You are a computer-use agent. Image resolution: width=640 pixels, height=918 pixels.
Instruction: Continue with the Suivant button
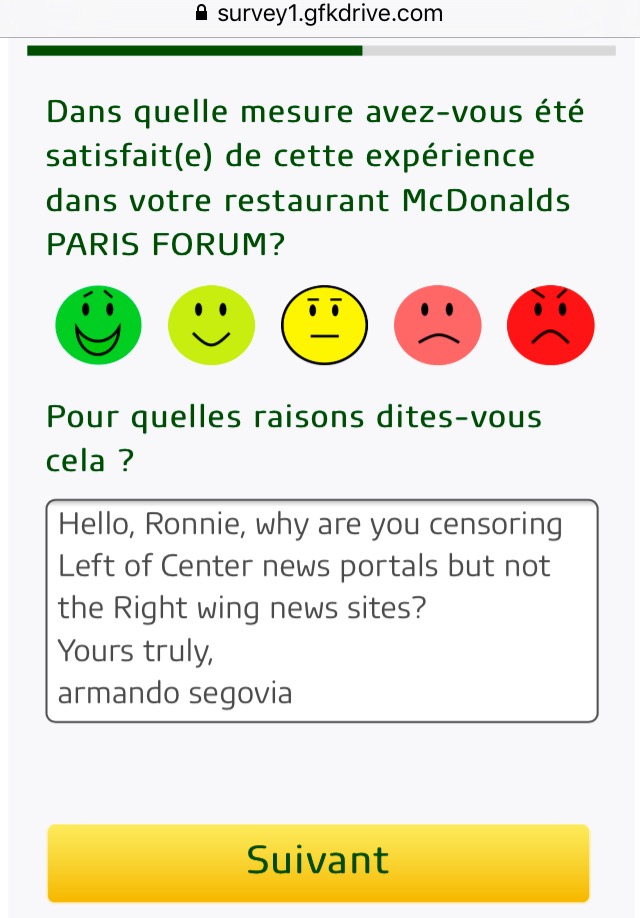point(318,861)
